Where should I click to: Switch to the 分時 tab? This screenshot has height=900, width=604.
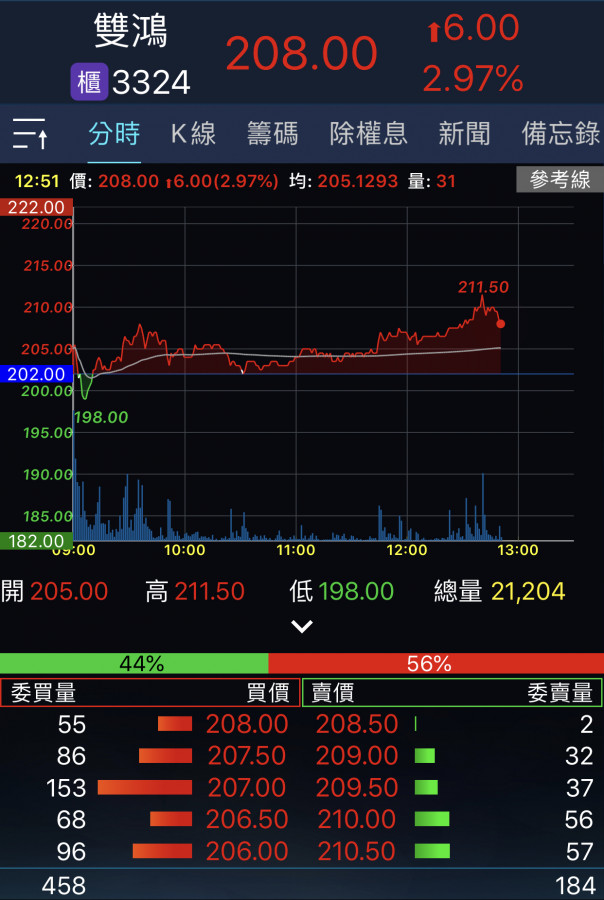click(114, 133)
